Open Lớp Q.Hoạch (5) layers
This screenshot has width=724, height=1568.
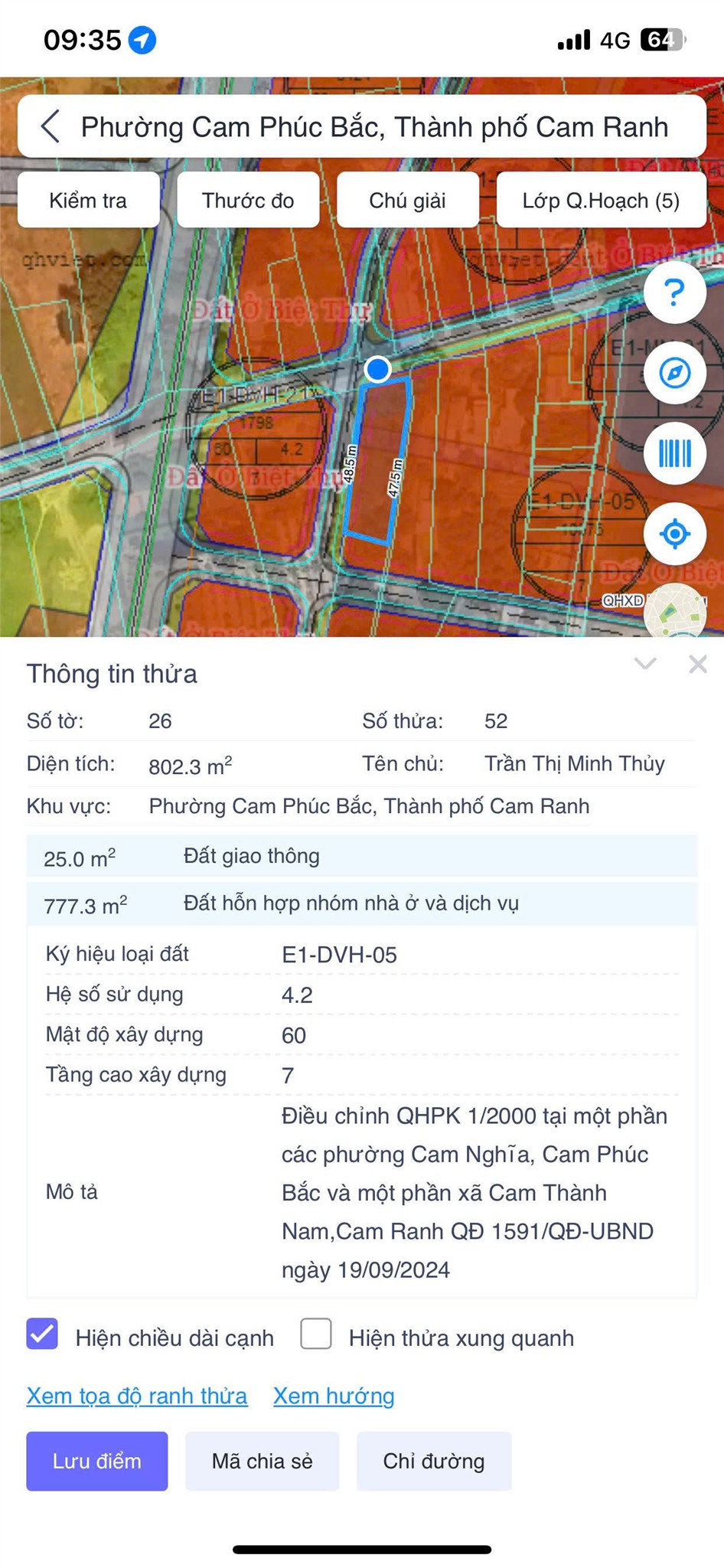(x=601, y=201)
